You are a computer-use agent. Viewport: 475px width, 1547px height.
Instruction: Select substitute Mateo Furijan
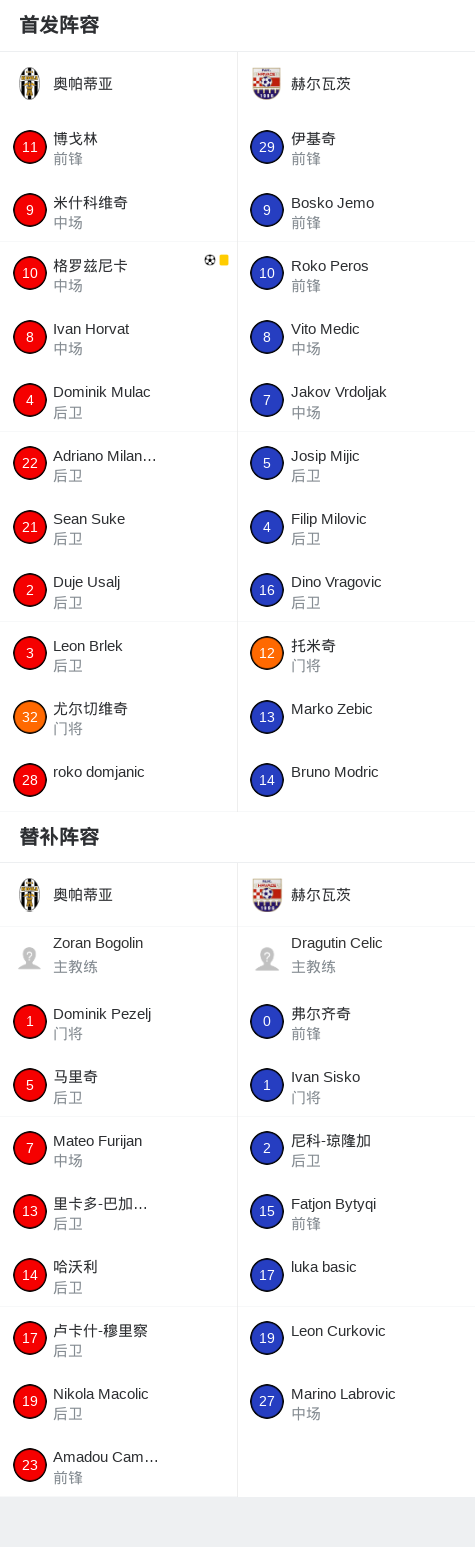tap(118, 1148)
